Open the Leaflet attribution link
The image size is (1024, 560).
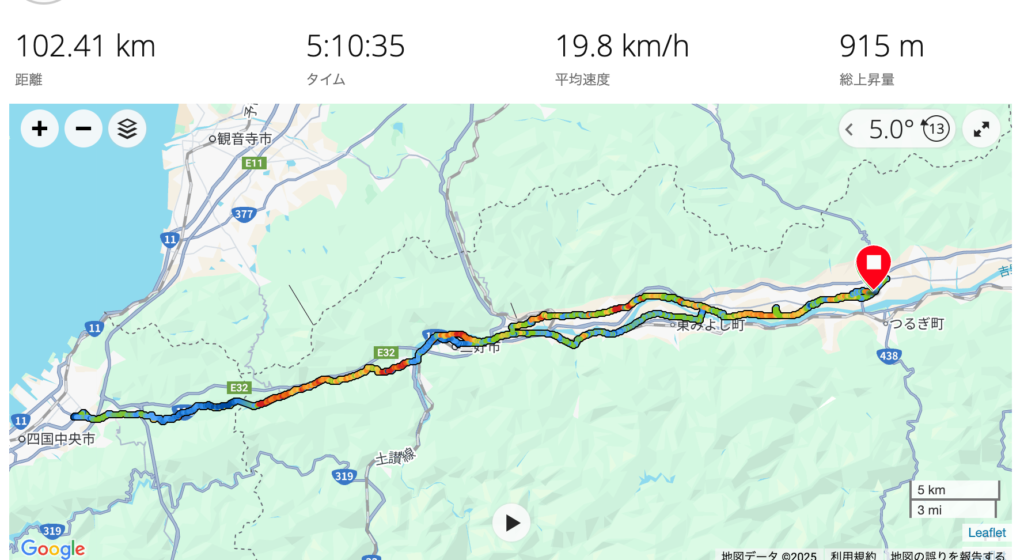(986, 533)
